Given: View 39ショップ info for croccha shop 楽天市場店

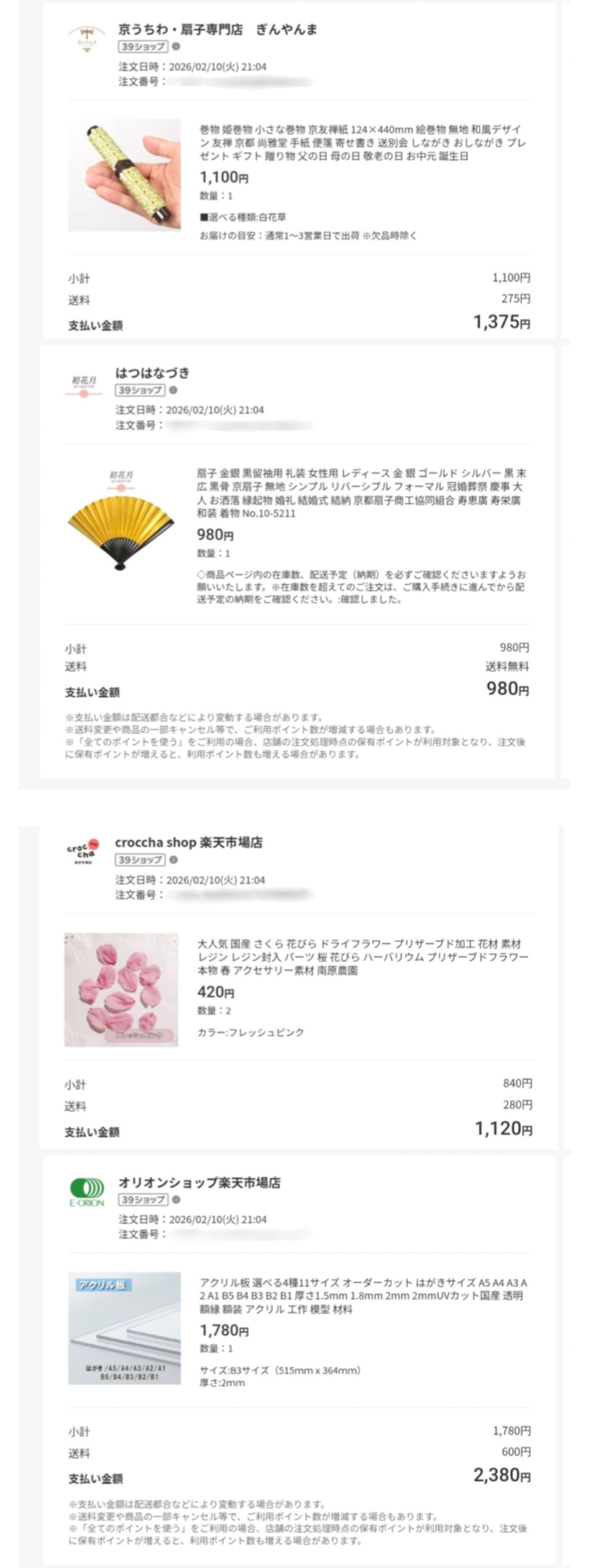Looking at the screenshot, I should click(x=174, y=859).
